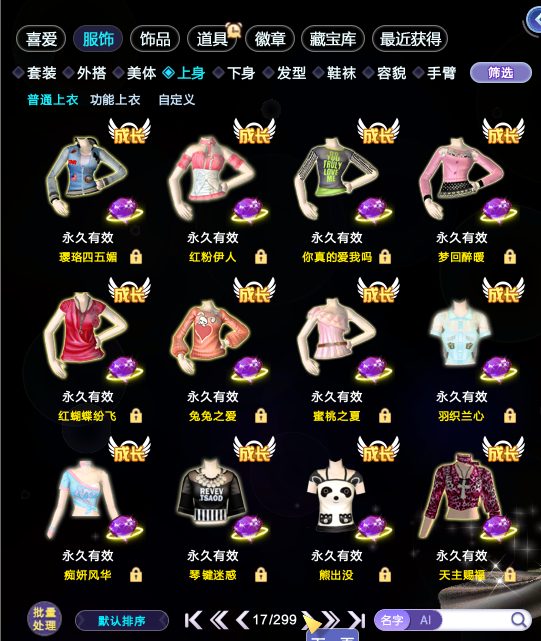Viewport: 541px width, 641px height.
Task: Jump to the last page
Action: (x=357, y=620)
